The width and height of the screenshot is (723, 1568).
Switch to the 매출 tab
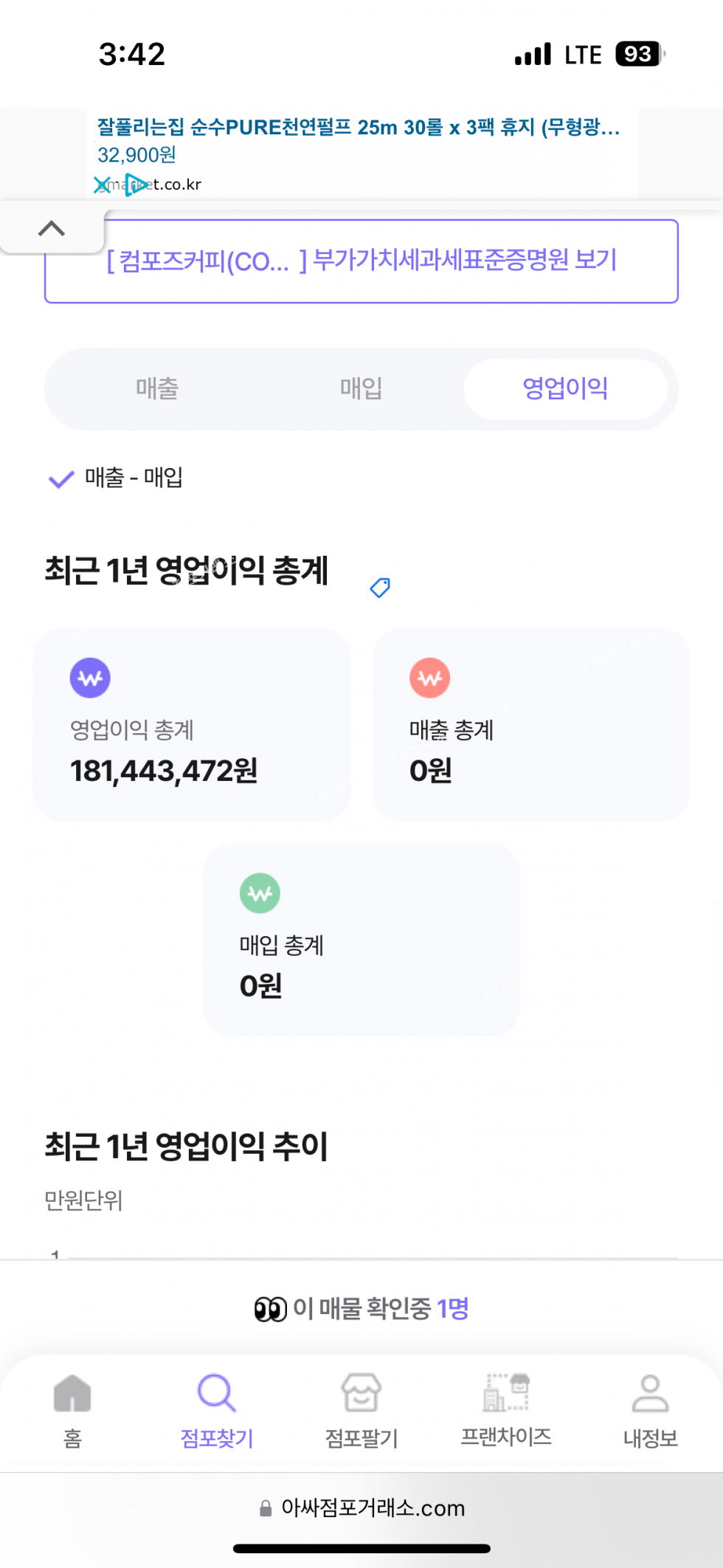pyautogui.click(x=157, y=388)
